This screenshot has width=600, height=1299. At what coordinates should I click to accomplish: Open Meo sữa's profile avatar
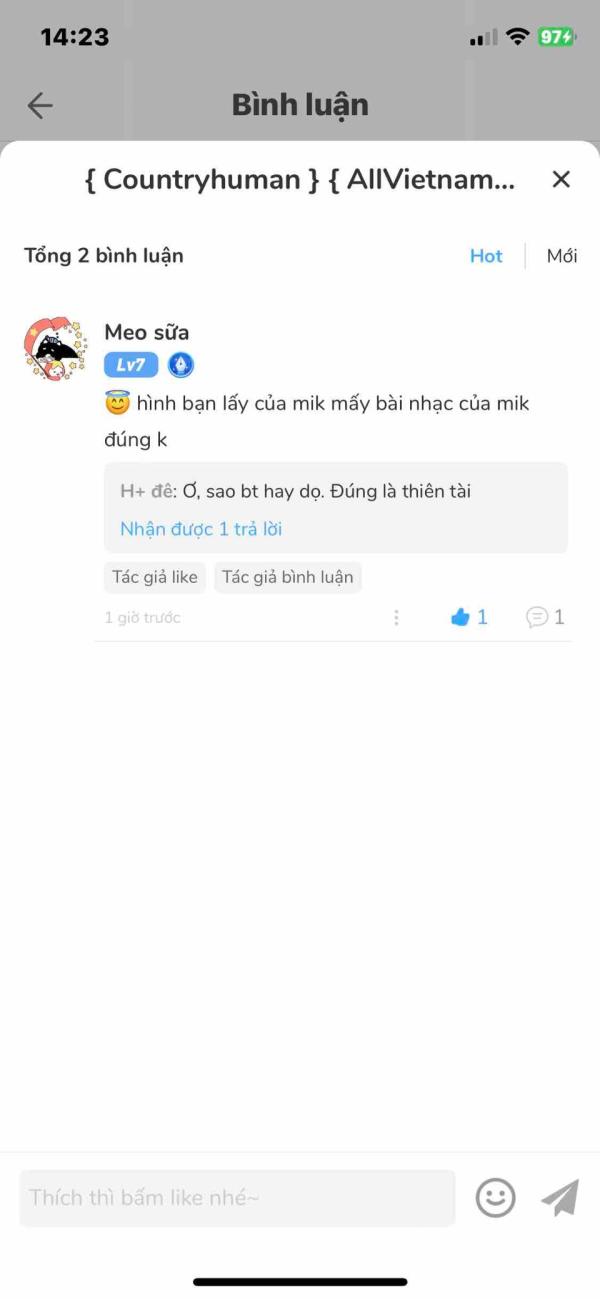tap(52, 351)
